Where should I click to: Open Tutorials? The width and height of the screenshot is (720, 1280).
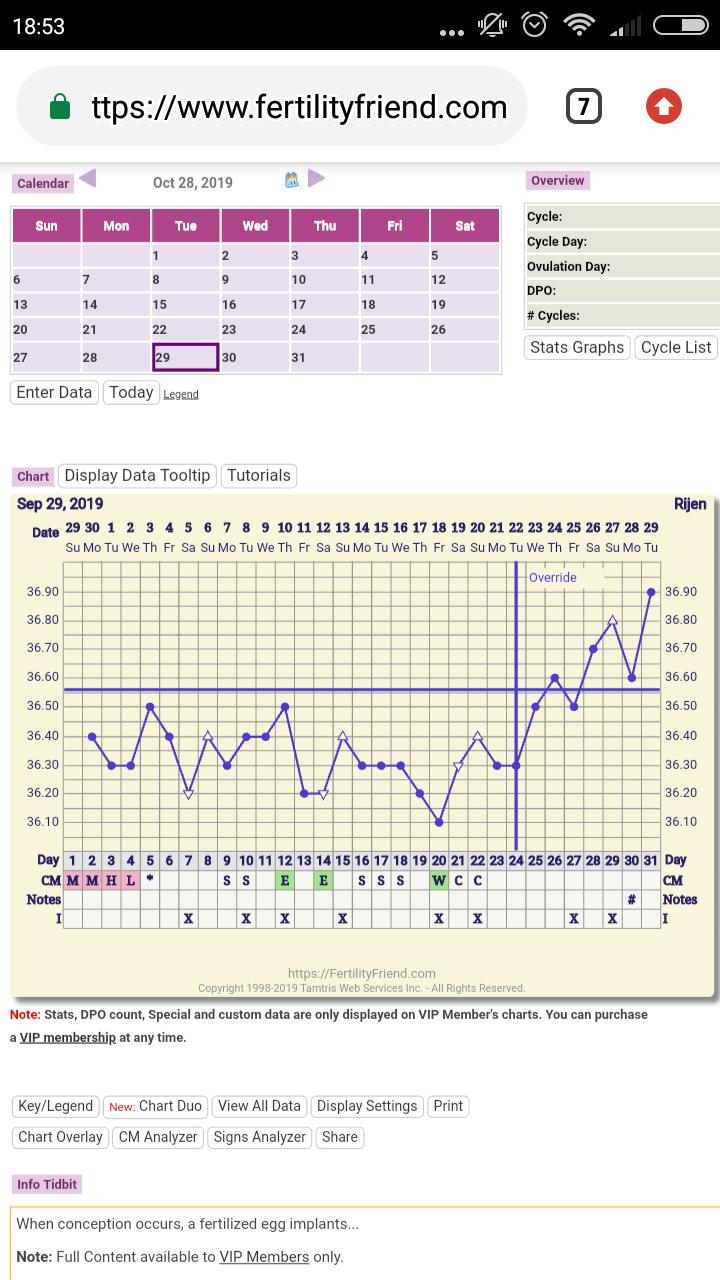point(259,475)
